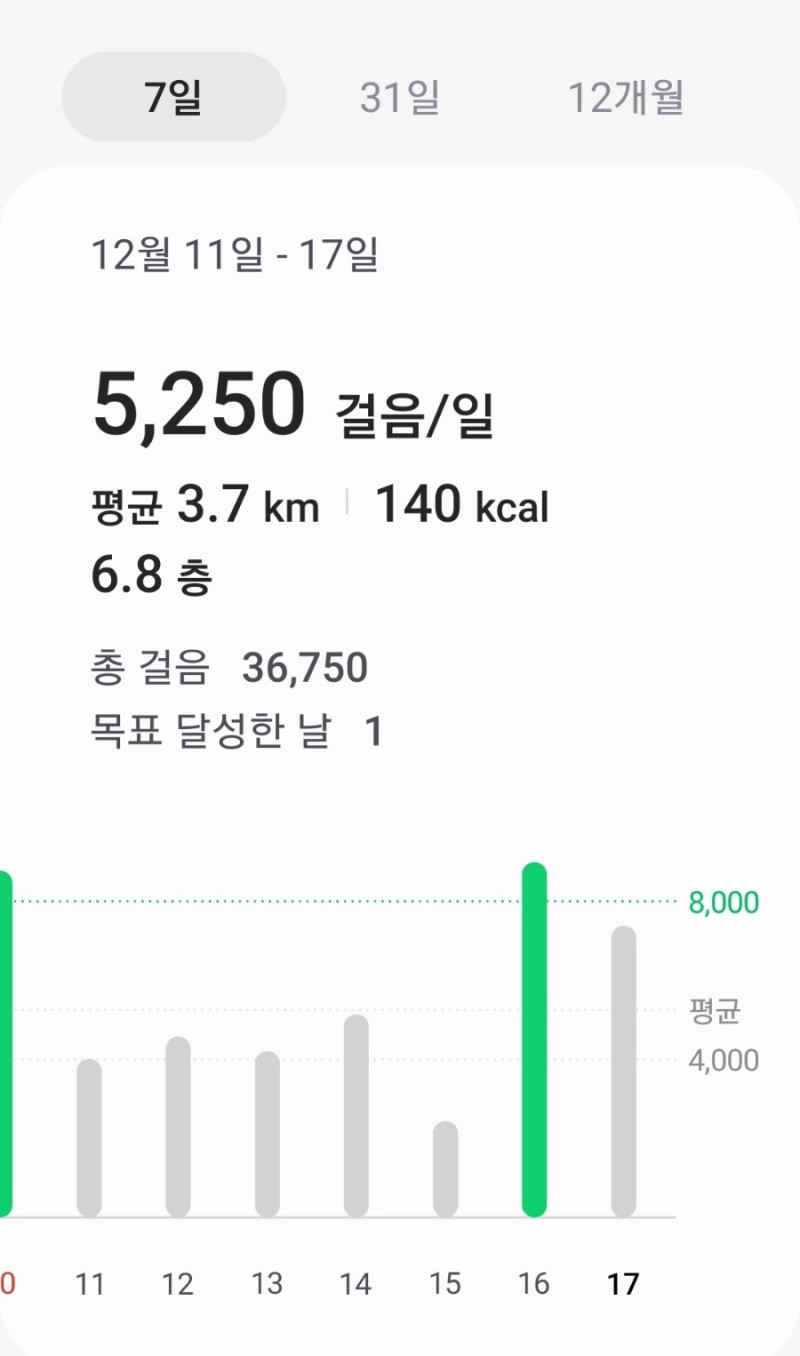Image resolution: width=800 pixels, height=1356 pixels.
Task: Select the step bar for day 17
Action: coord(624,1072)
